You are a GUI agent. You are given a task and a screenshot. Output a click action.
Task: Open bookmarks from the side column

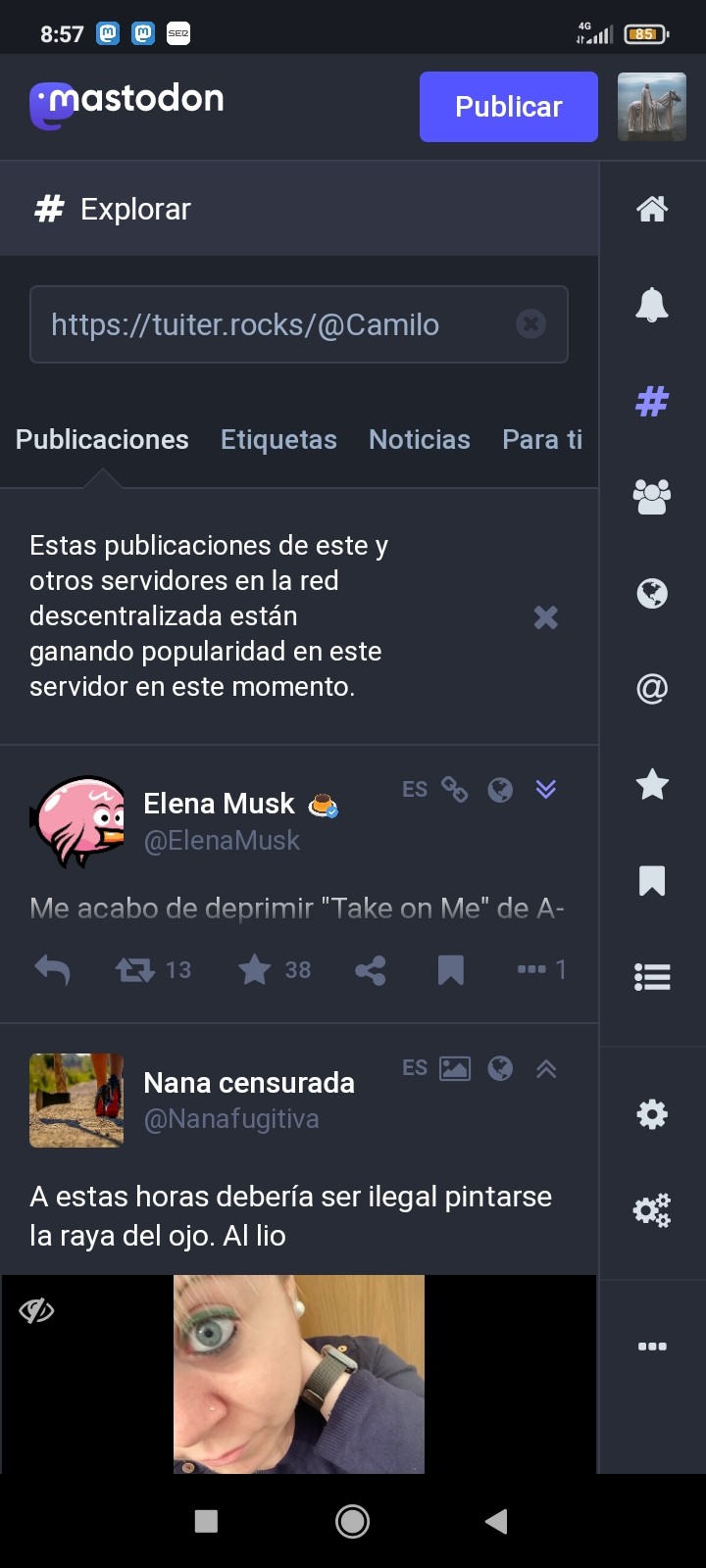coord(652,881)
